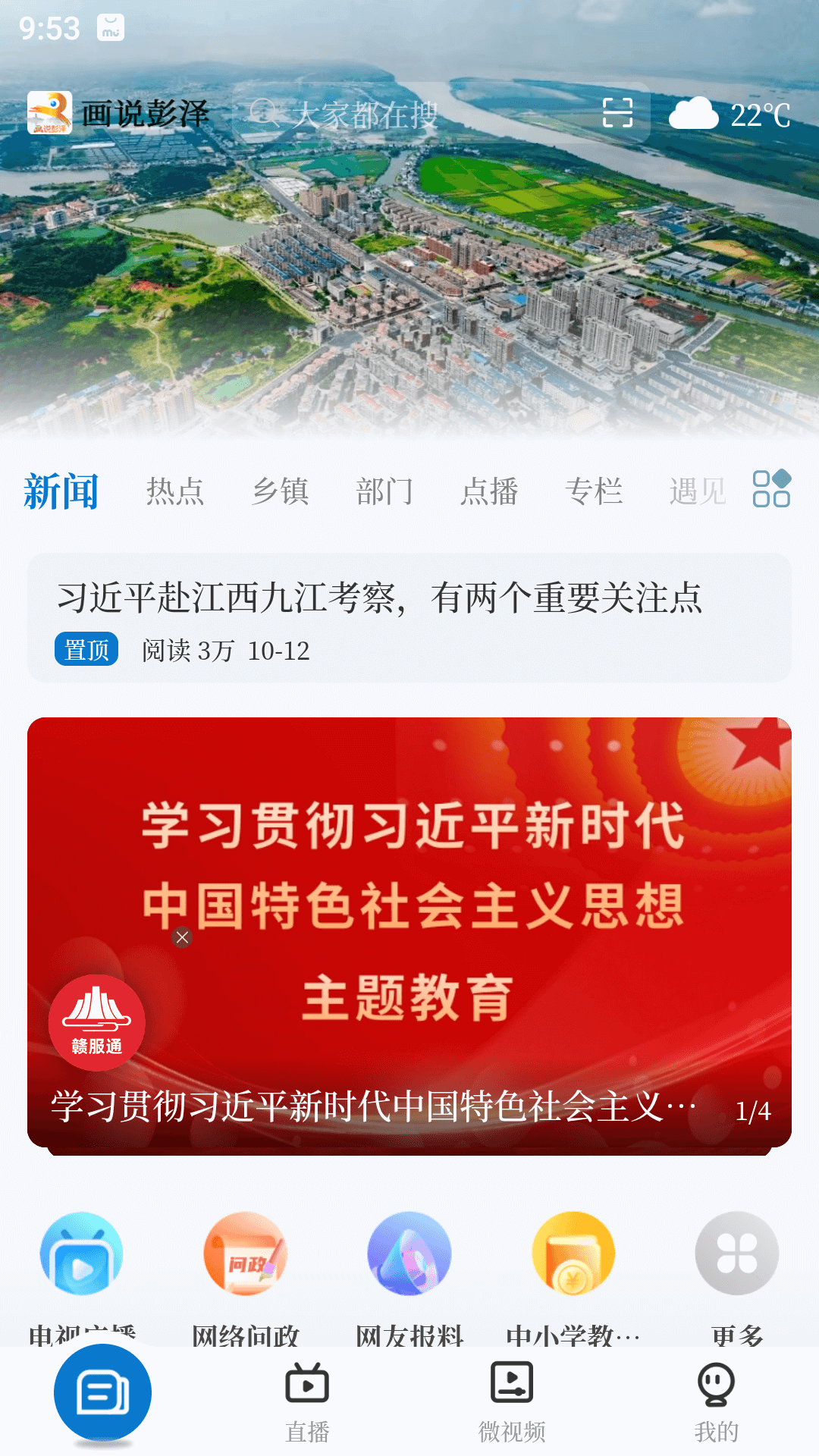
Task: Tap the channel grid icon right of 遇见
Action: pos(771,491)
